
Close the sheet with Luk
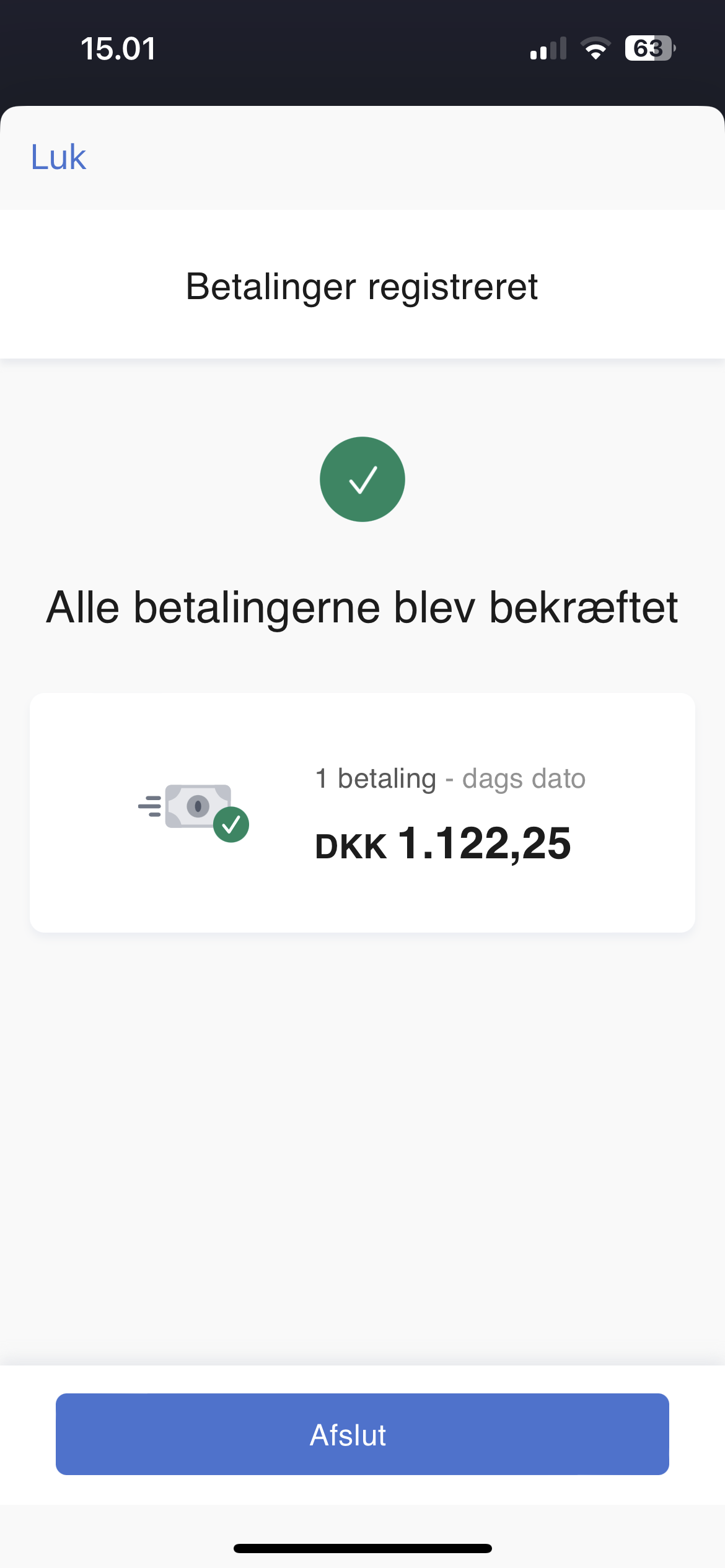click(x=58, y=157)
